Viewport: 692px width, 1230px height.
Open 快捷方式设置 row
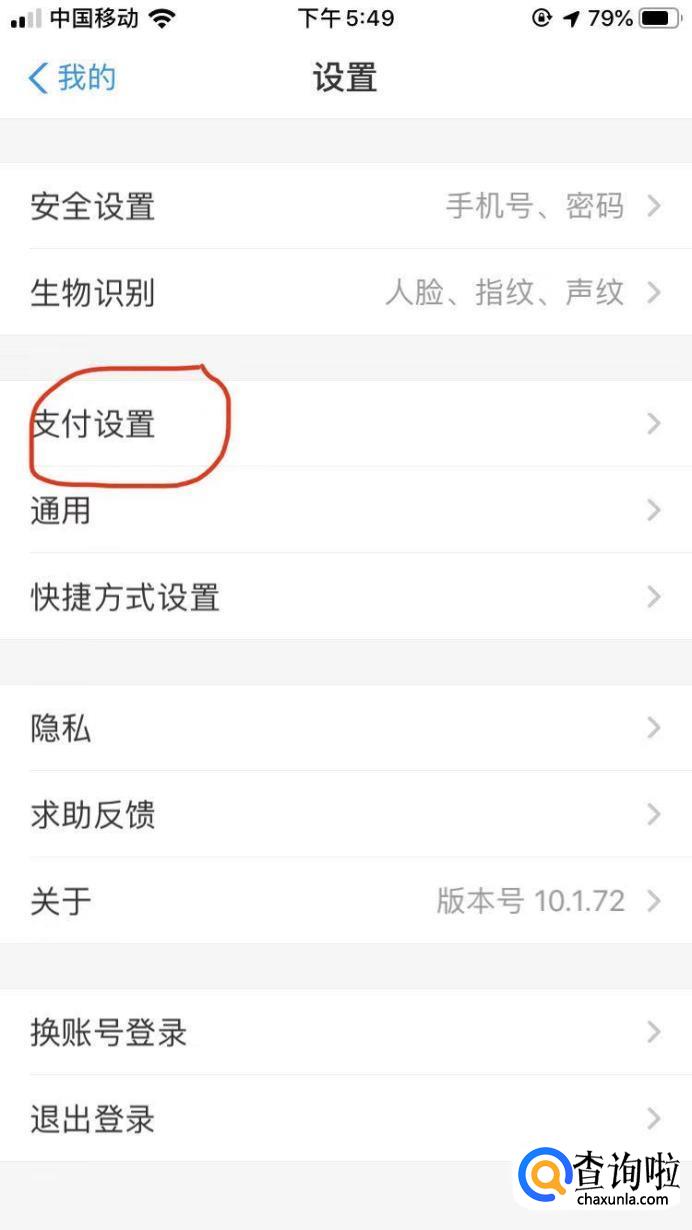point(346,597)
